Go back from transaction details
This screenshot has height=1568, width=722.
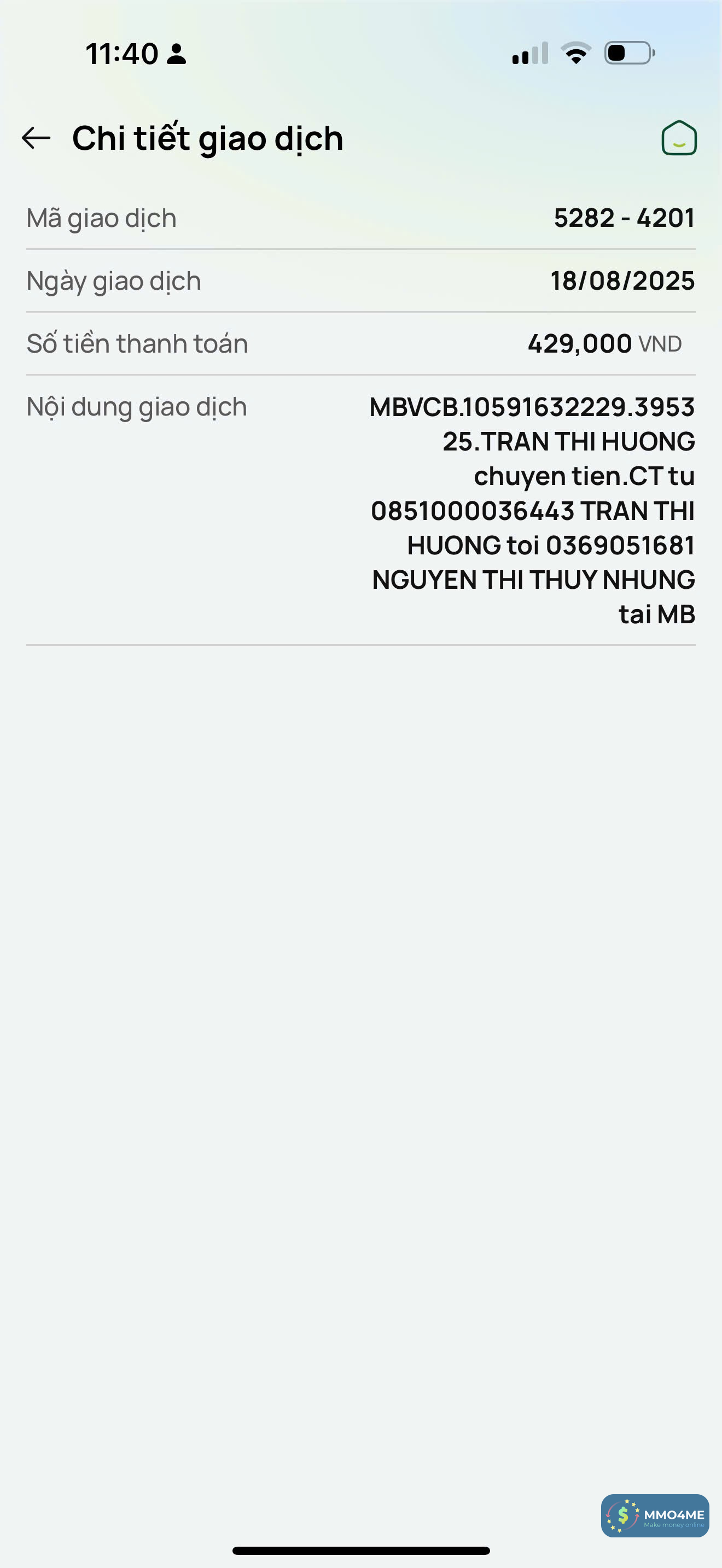coord(36,138)
